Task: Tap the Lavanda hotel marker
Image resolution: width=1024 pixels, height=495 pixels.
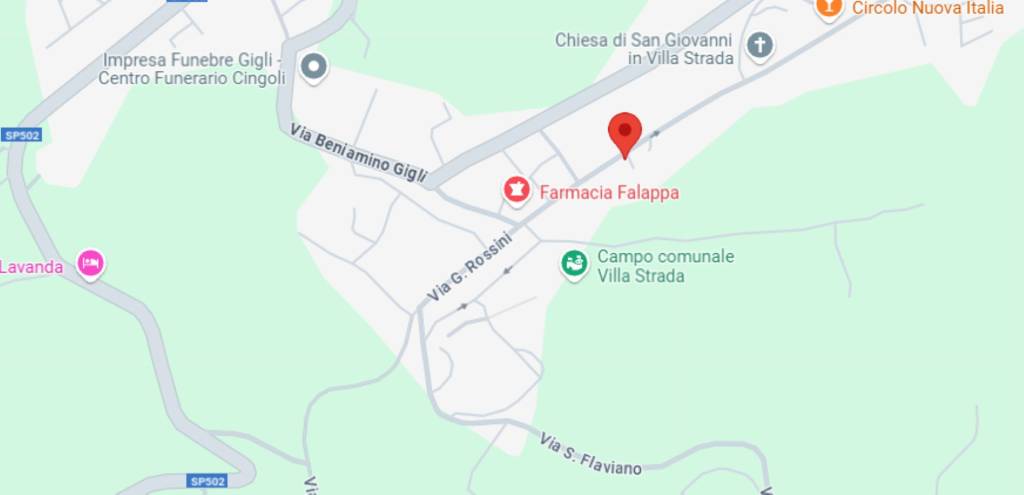Action: coord(91,264)
